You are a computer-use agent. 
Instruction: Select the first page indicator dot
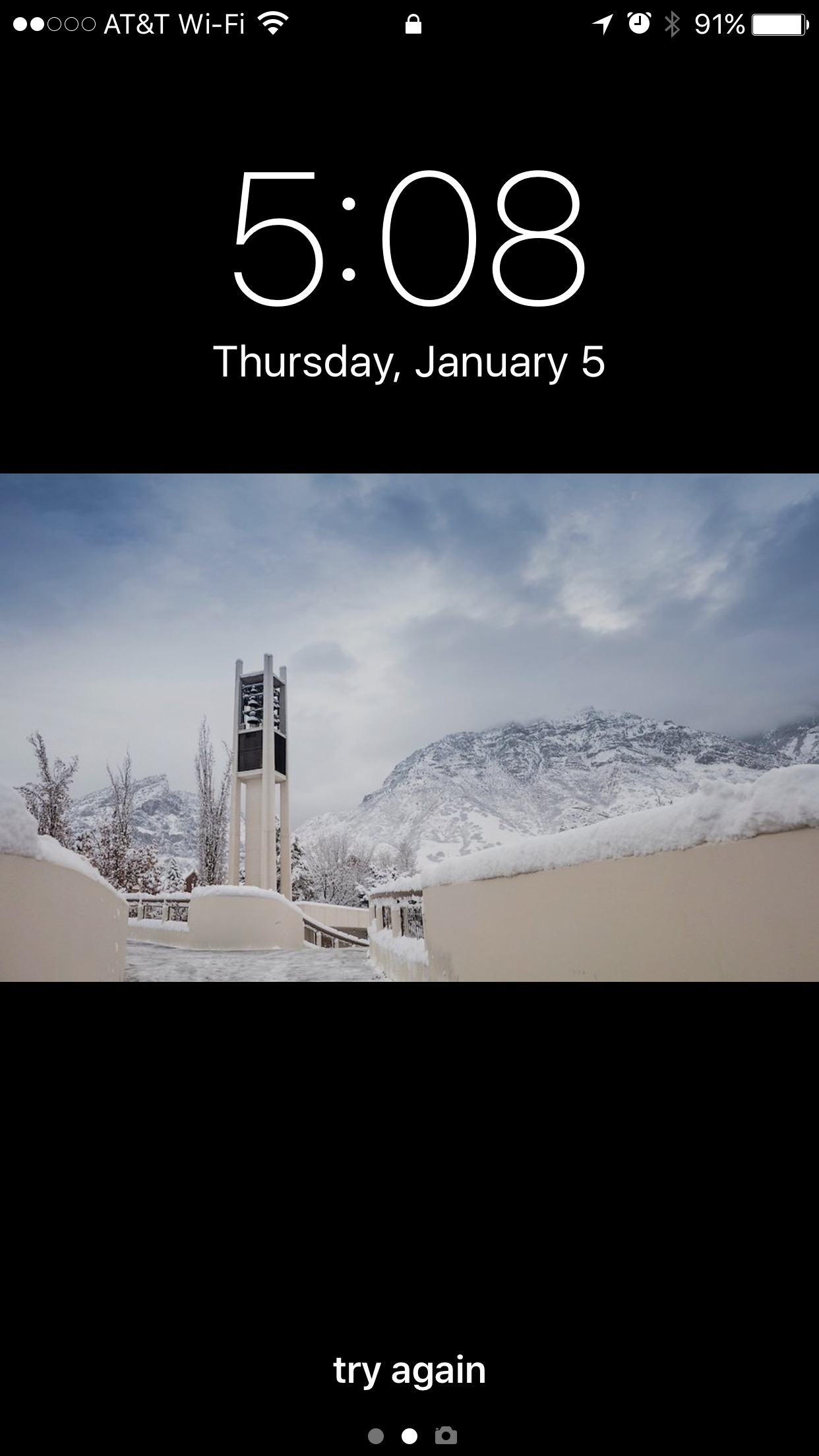(x=376, y=1436)
